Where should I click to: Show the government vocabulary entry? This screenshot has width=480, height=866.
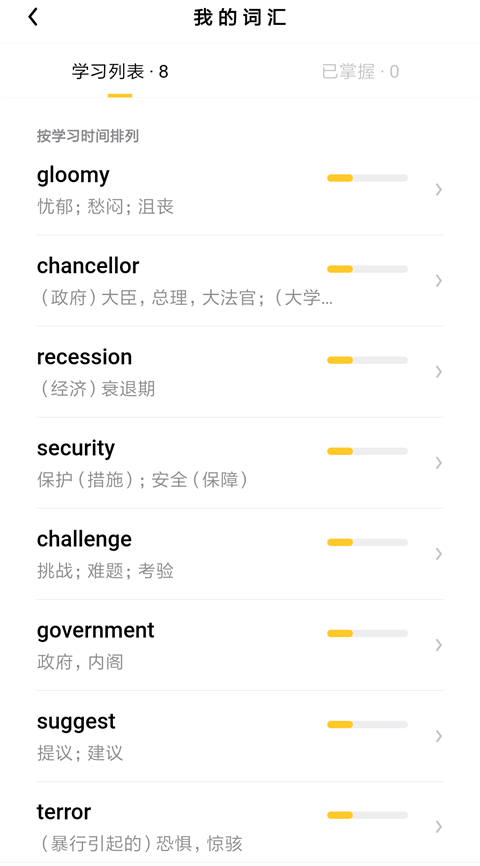(240, 646)
